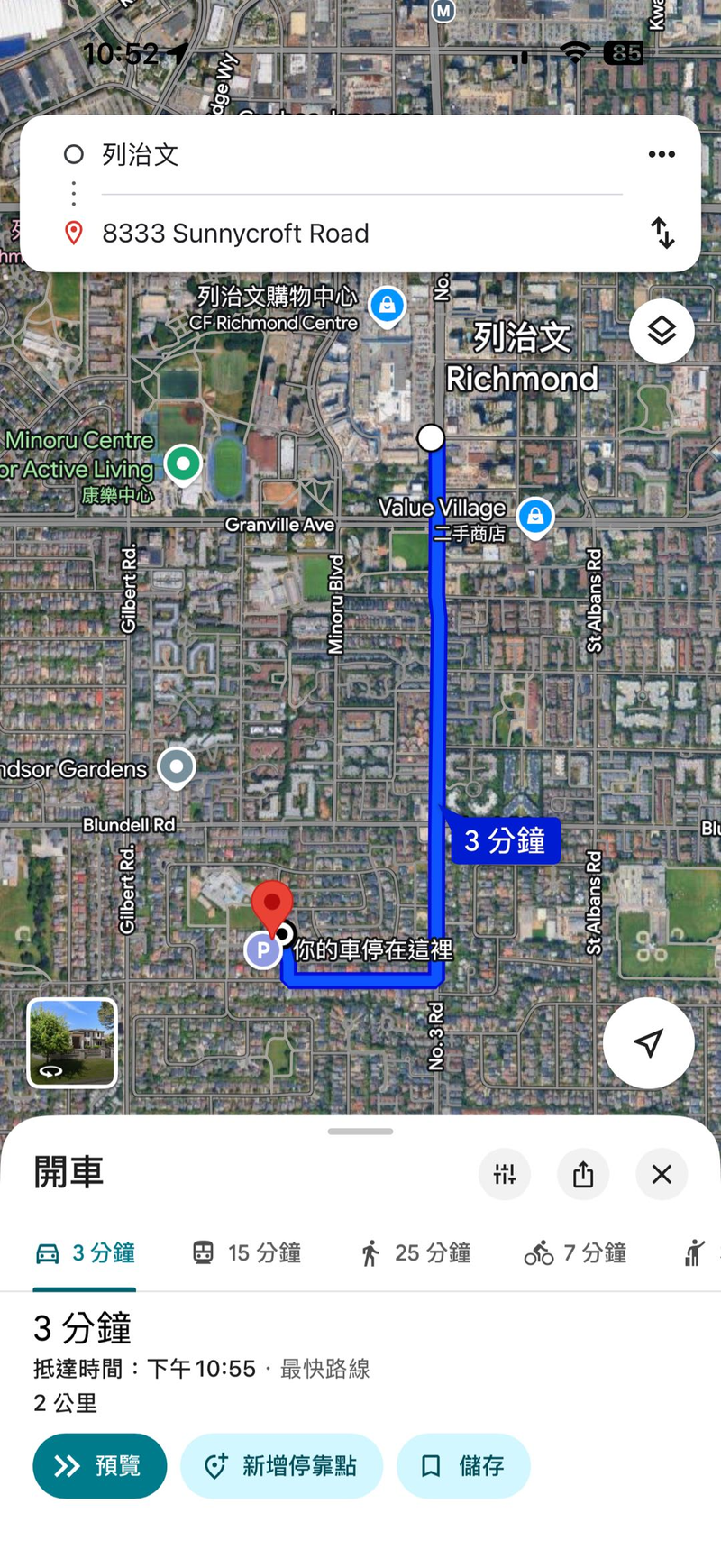
Task: Switch to cycling tab showing 7 分鐘
Action: tap(575, 1252)
